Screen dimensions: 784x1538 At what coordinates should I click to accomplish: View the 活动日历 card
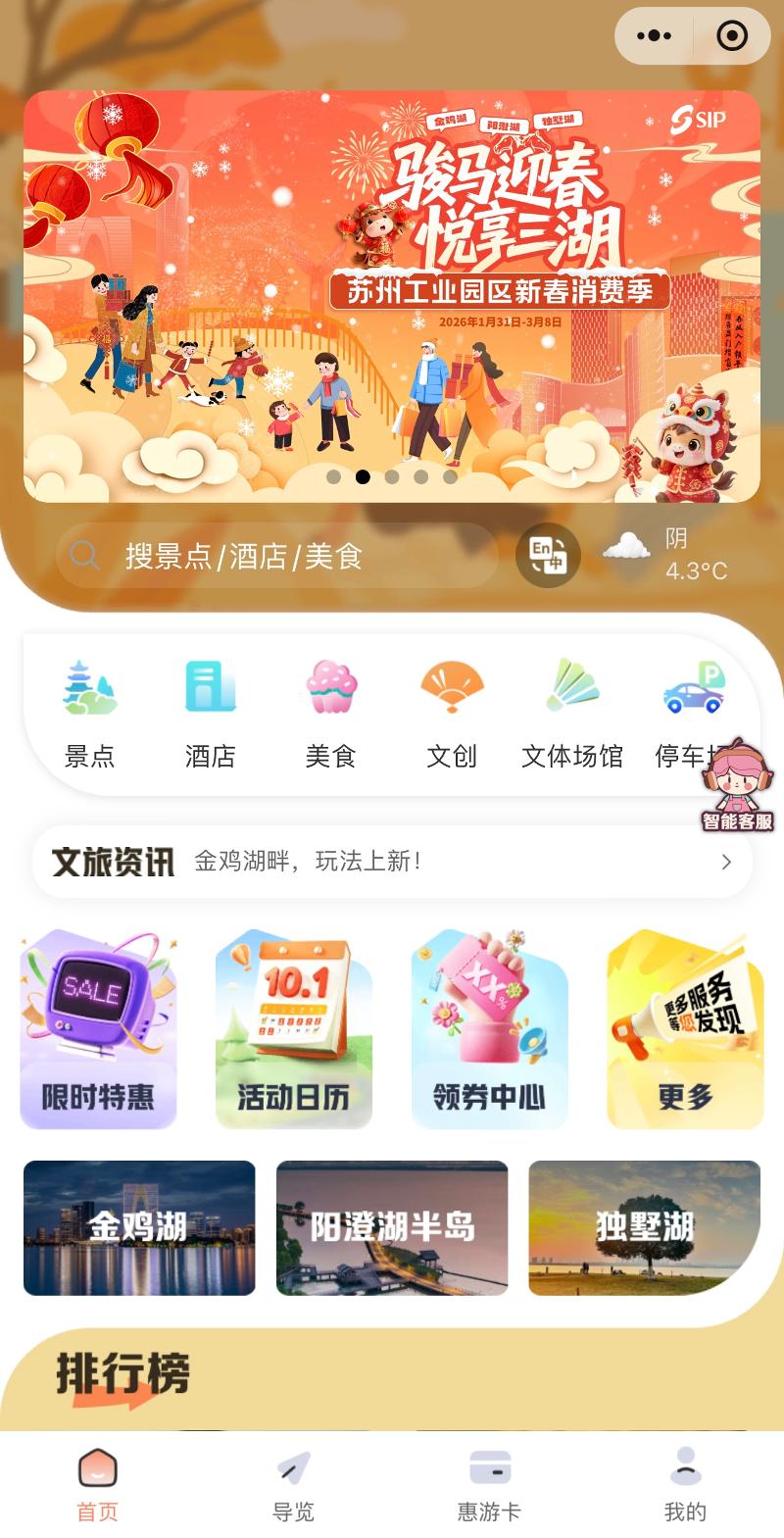pyautogui.click(x=294, y=1029)
